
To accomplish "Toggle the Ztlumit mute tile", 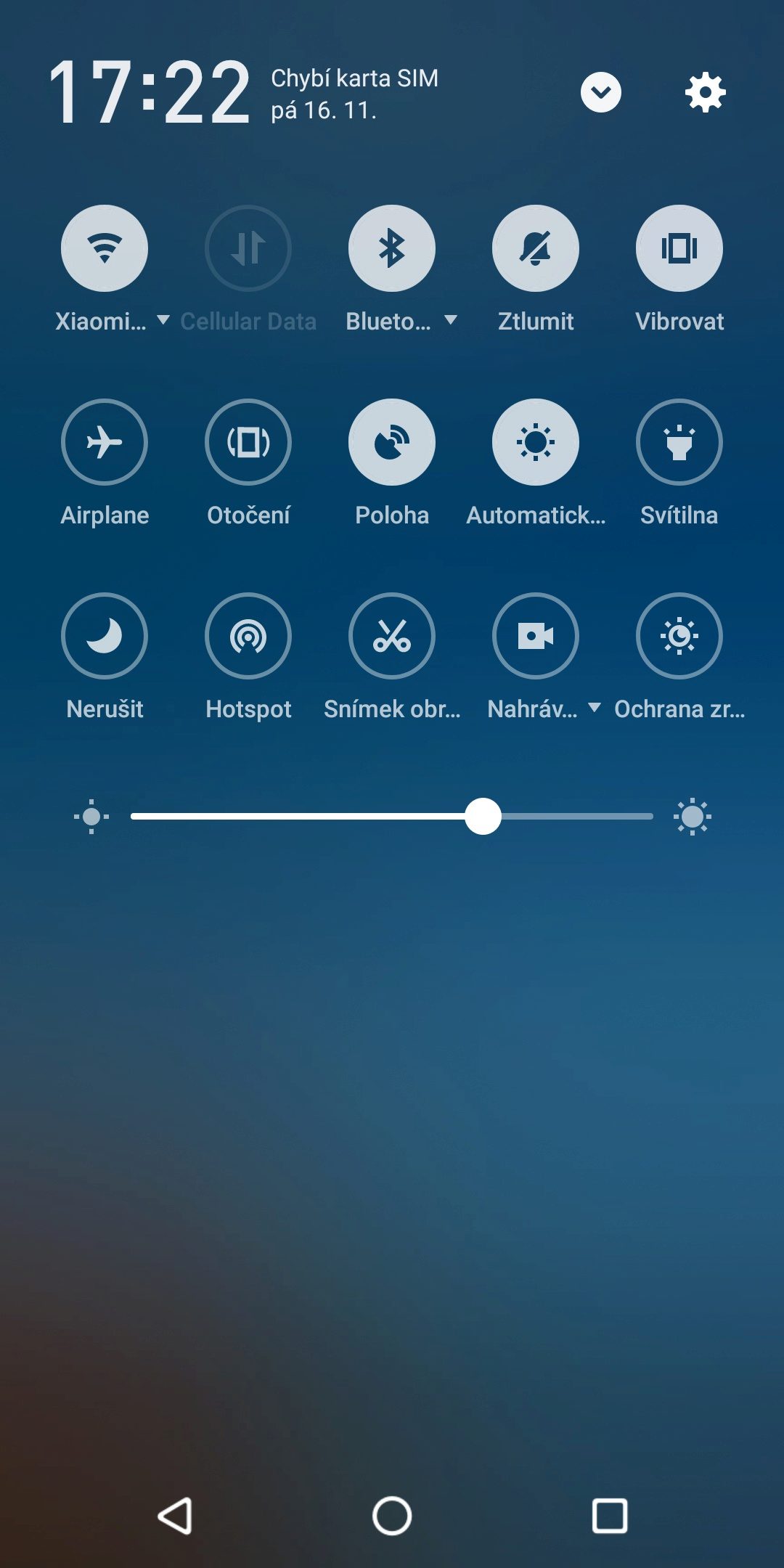I will pyautogui.click(x=536, y=248).
